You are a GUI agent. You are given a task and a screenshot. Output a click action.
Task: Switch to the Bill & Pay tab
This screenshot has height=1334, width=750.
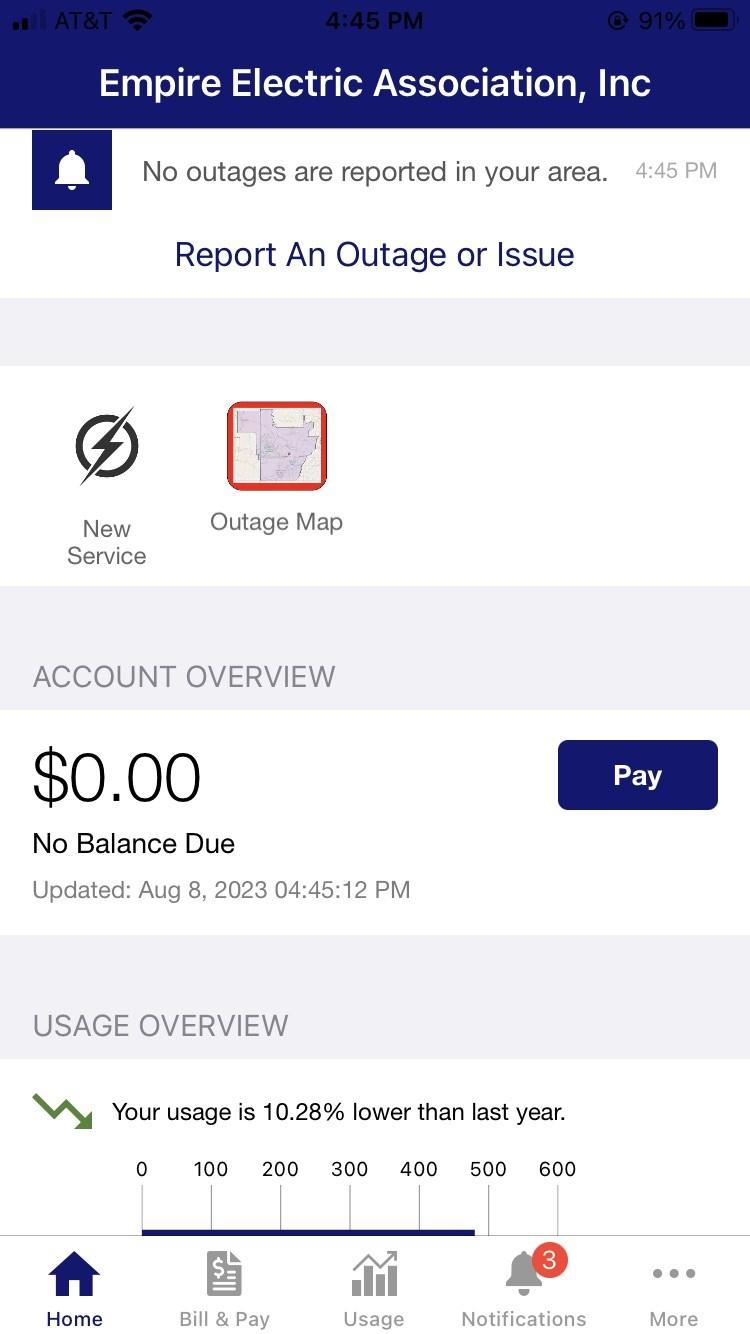tap(224, 1289)
